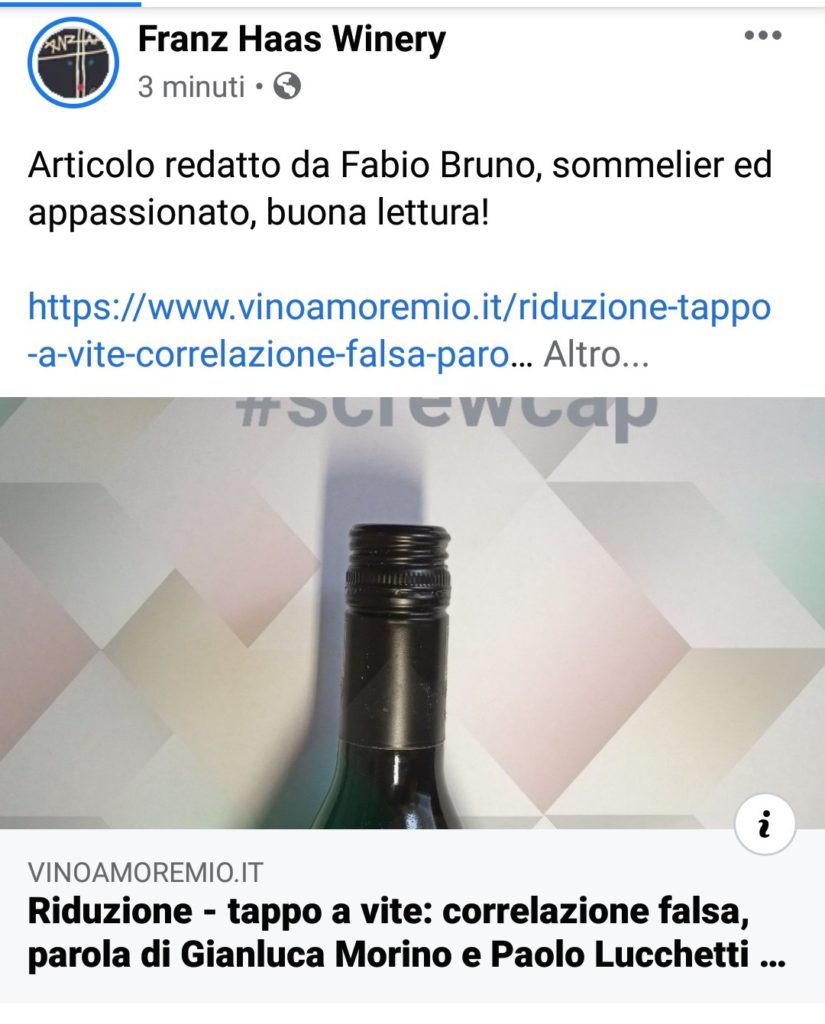Open the Franz Haas Winery page name
825x1024 pixels.
point(292,39)
